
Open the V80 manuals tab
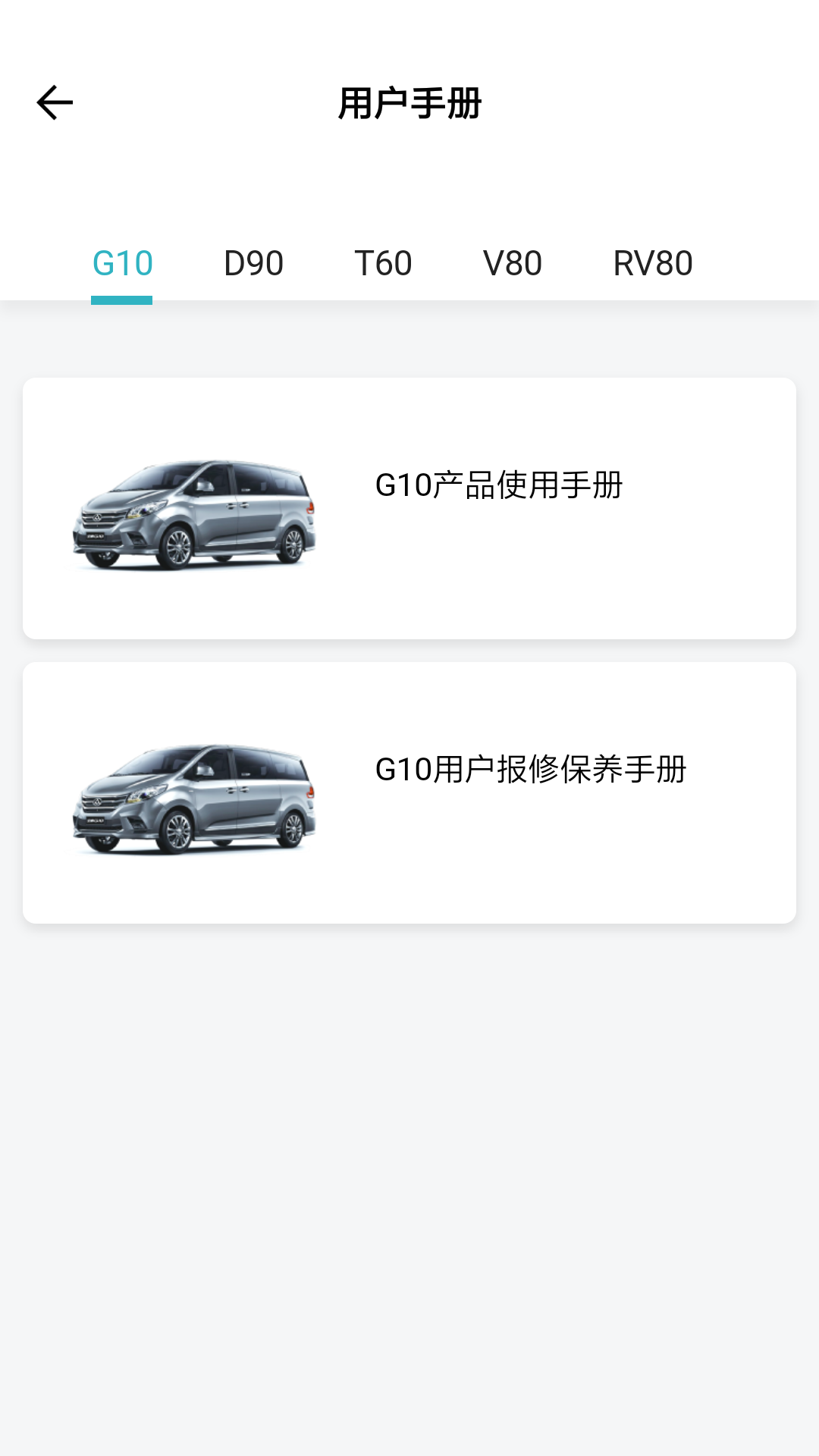pos(513,262)
